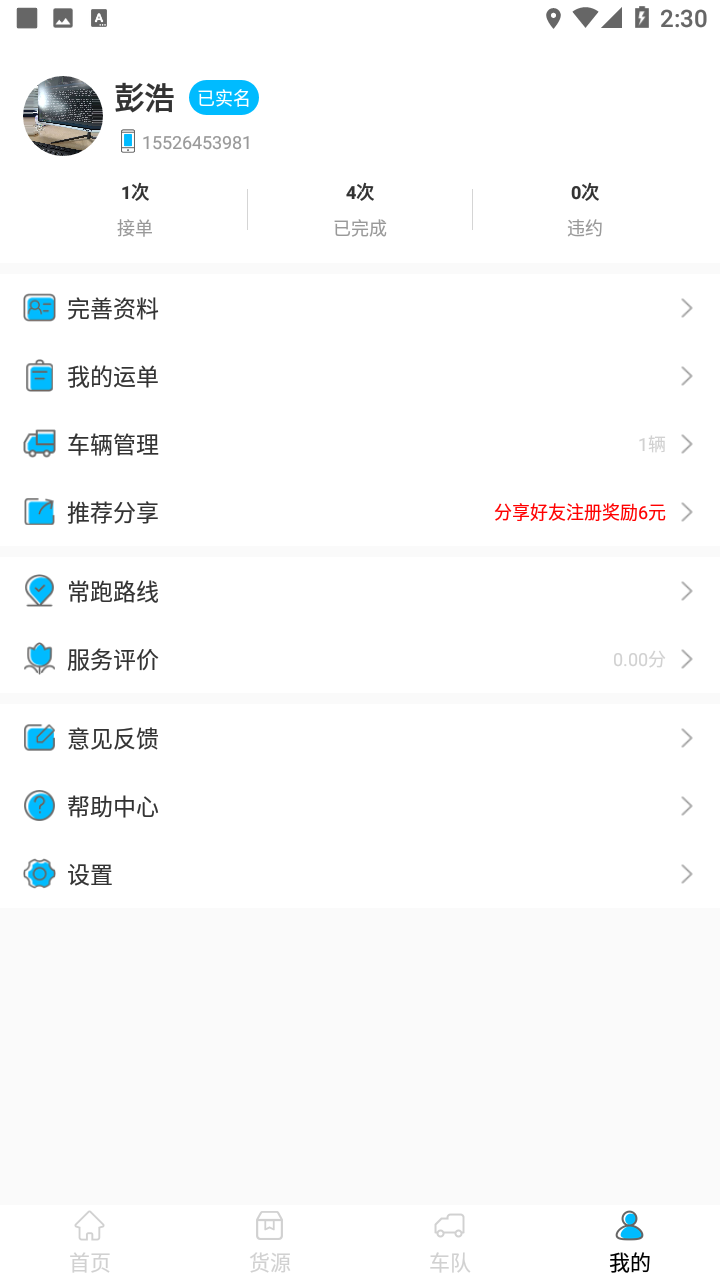Switch to the 货源 tab
This screenshot has height=1280, width=720.
click(x=269, y=1240)
